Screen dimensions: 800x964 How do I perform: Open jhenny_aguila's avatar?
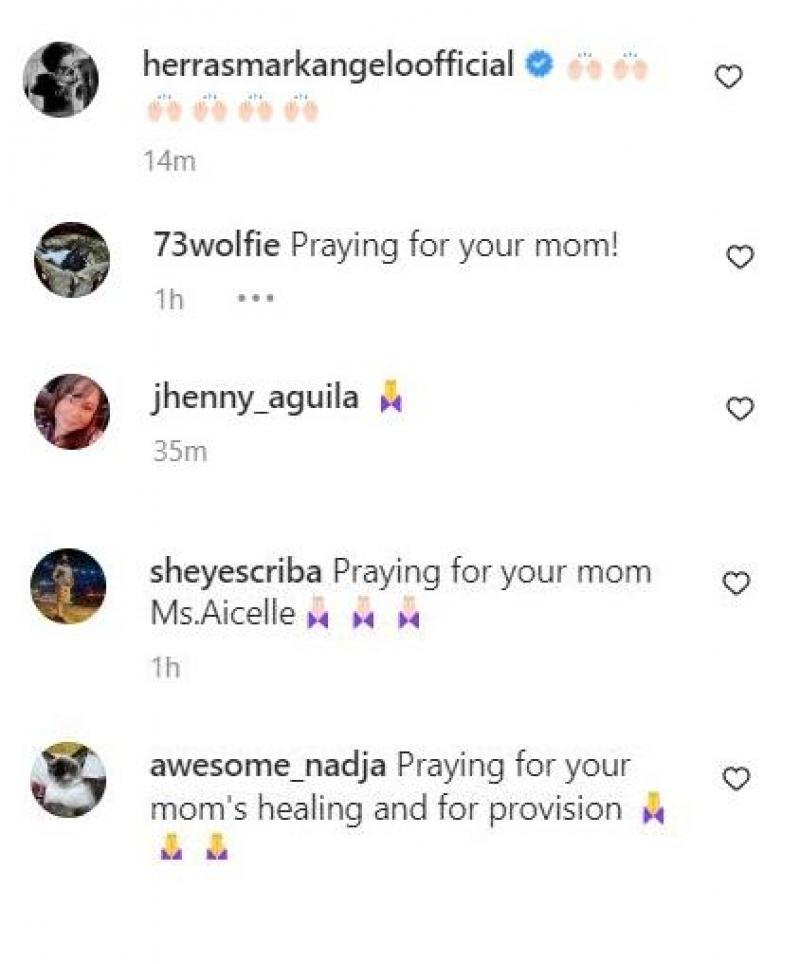[x=71, y=411]
